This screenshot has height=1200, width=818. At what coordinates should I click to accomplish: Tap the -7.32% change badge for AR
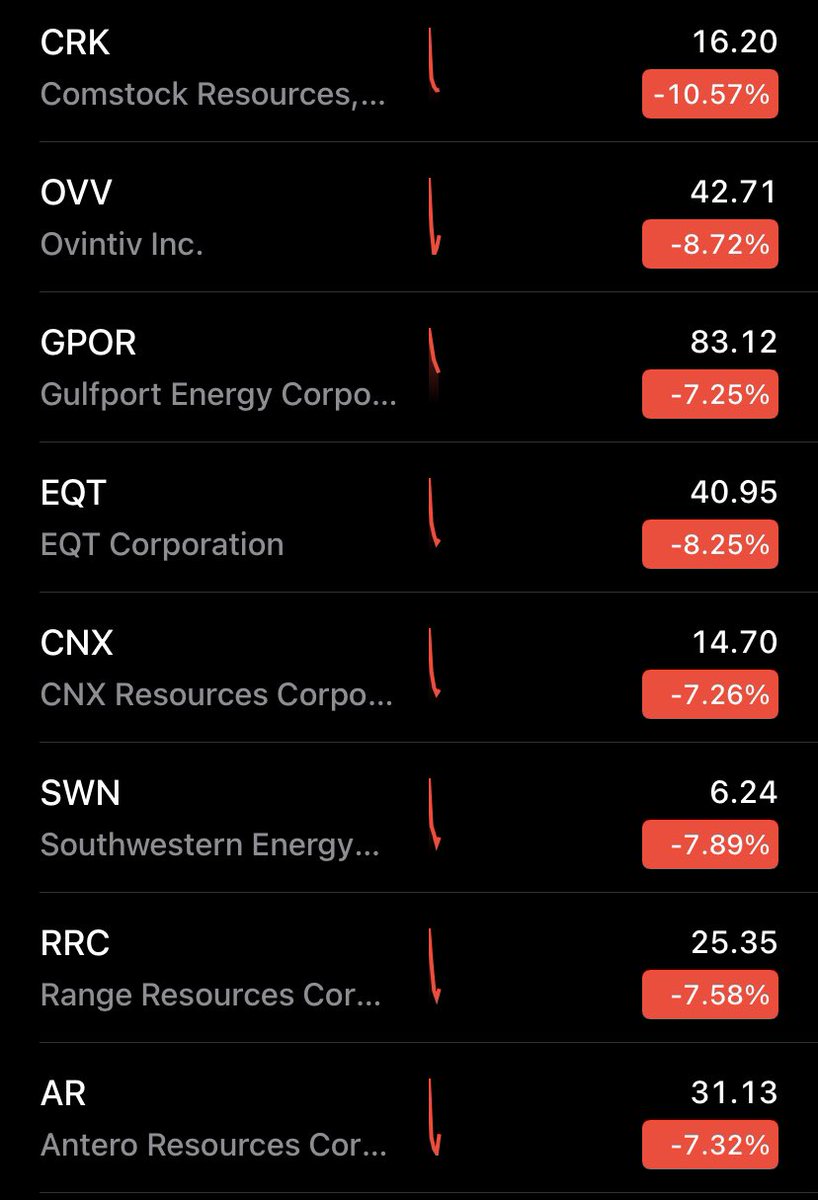coord(709,1145)
